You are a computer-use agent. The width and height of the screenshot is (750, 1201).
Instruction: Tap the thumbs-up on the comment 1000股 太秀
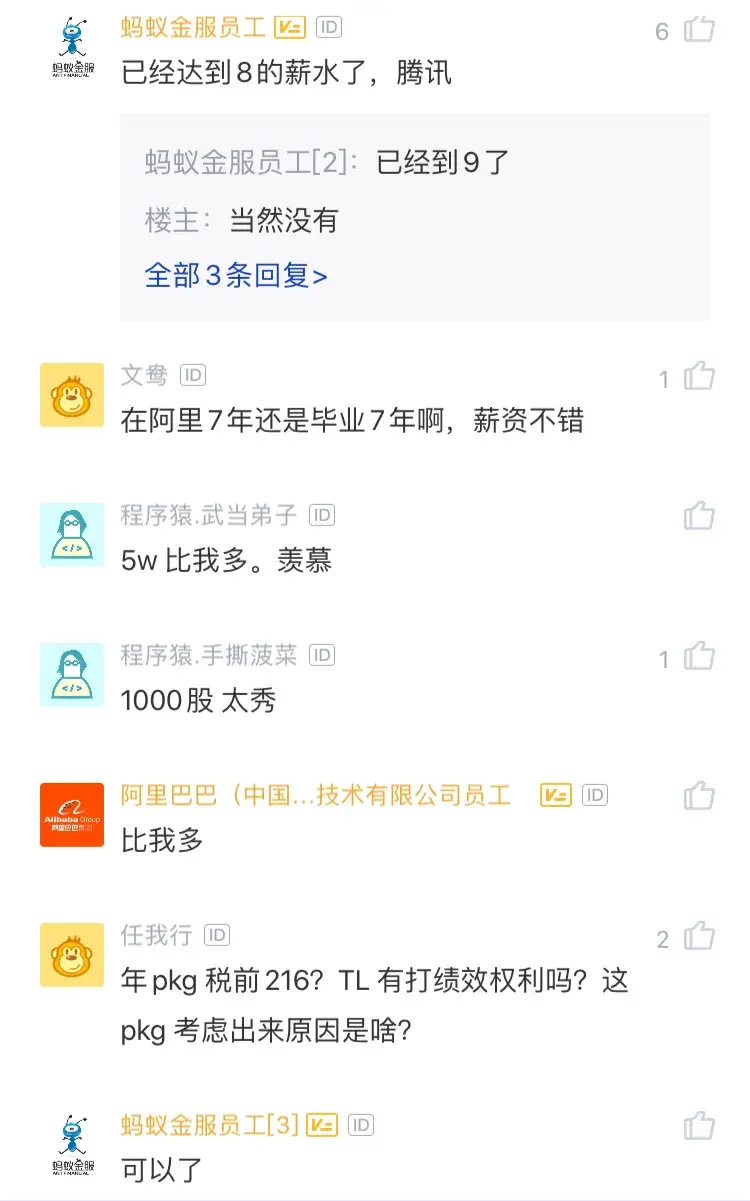pos(697,657)
